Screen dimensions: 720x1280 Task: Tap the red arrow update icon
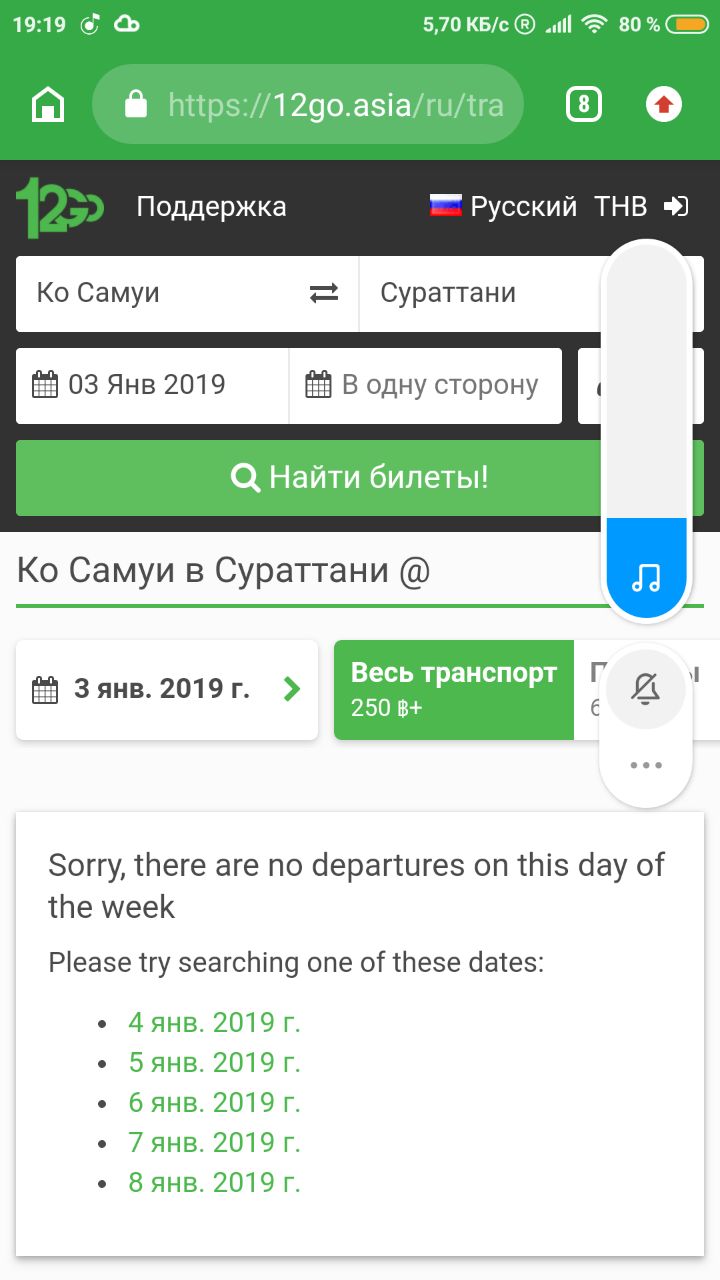click(x=664, y=104)
